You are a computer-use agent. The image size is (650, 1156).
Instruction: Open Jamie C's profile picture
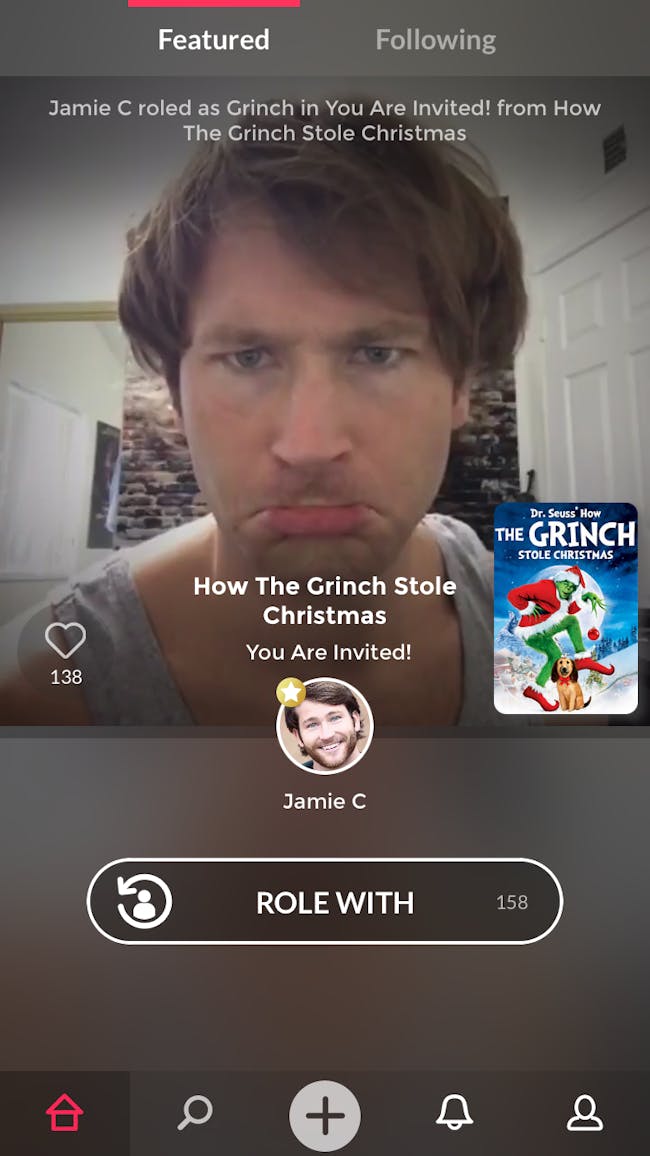pos(325,727)
